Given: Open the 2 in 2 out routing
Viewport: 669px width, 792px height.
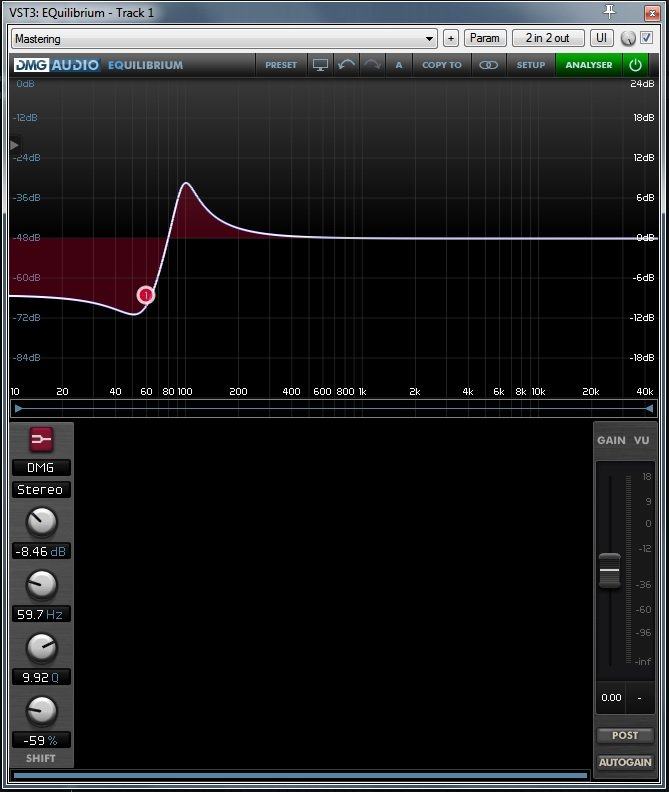Looking at the screenshot, I should click(547, 39).
